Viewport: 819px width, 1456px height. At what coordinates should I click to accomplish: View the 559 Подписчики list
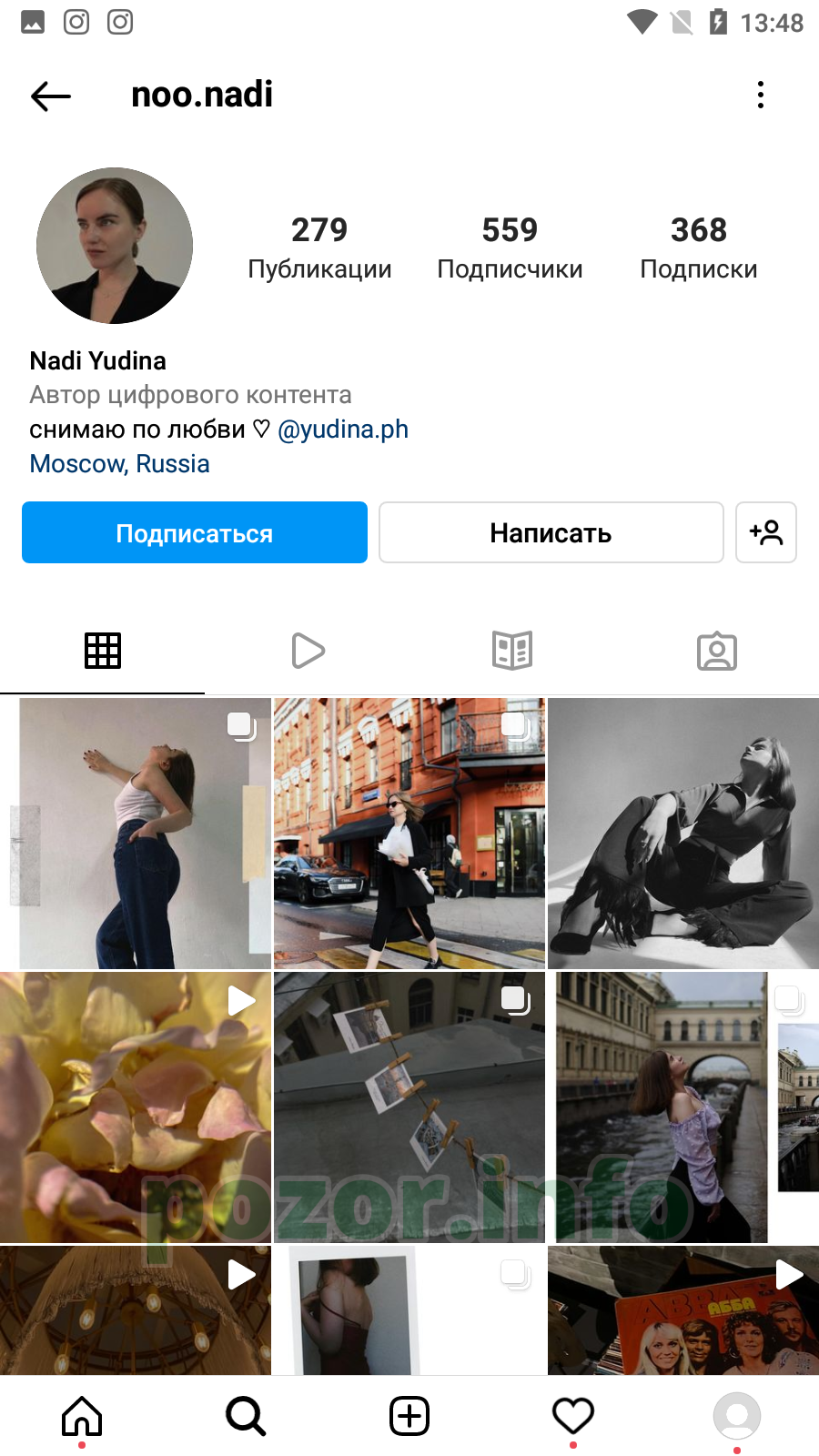pyautogui.click(x=510, y=248)
